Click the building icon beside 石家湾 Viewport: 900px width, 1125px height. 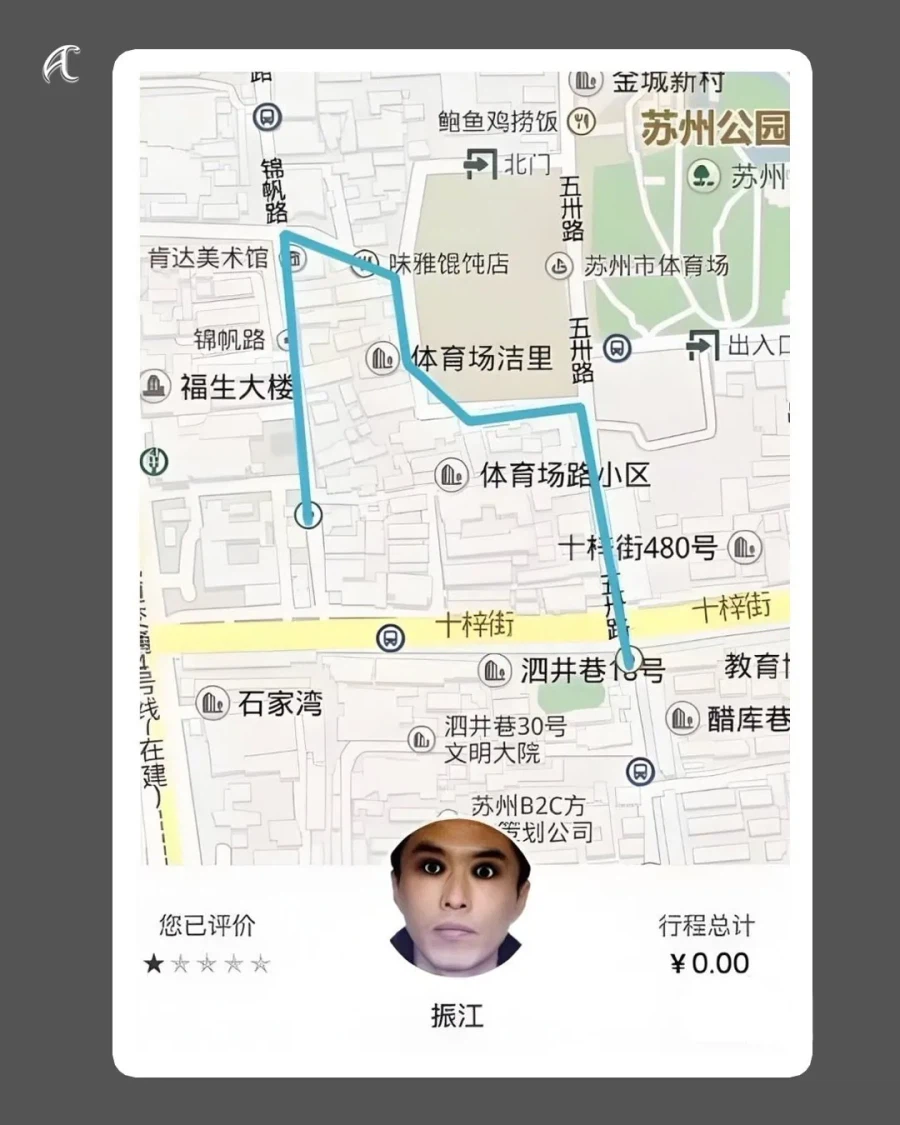pos(212,703)
